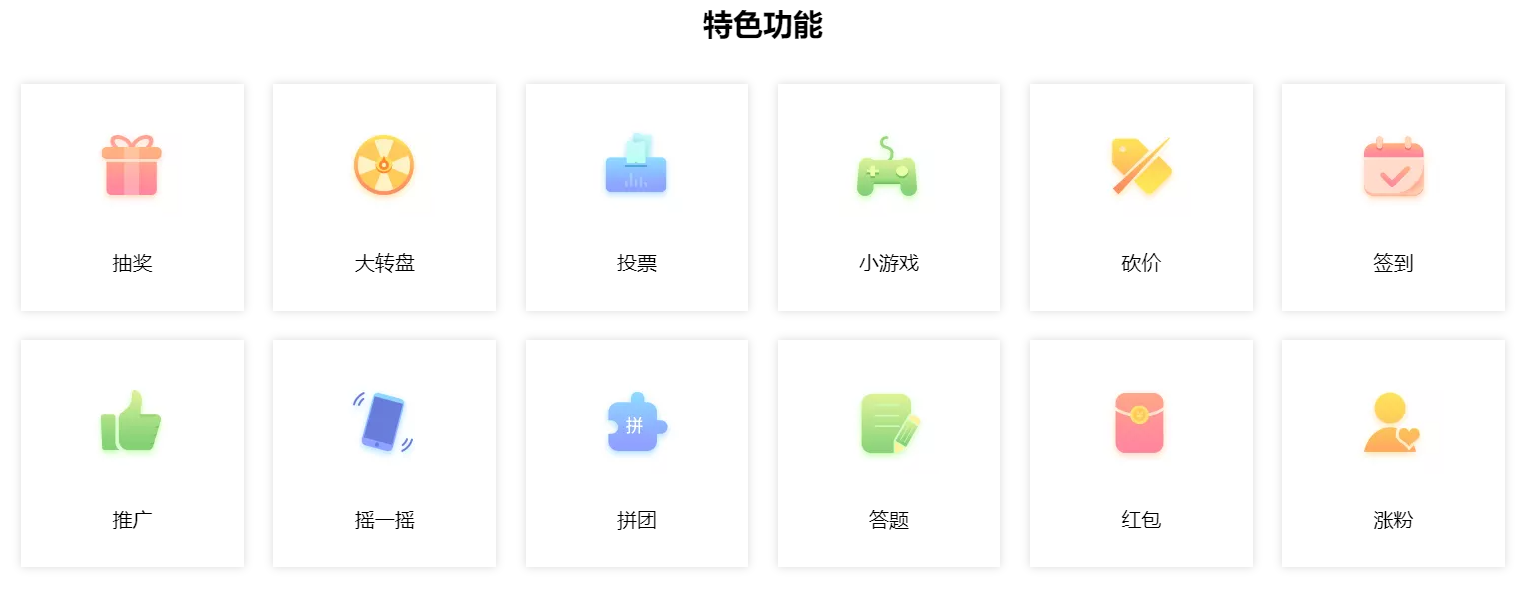Tap the 小游戏 mini games card
1530x598 pixels.
[x=888, y=197]
